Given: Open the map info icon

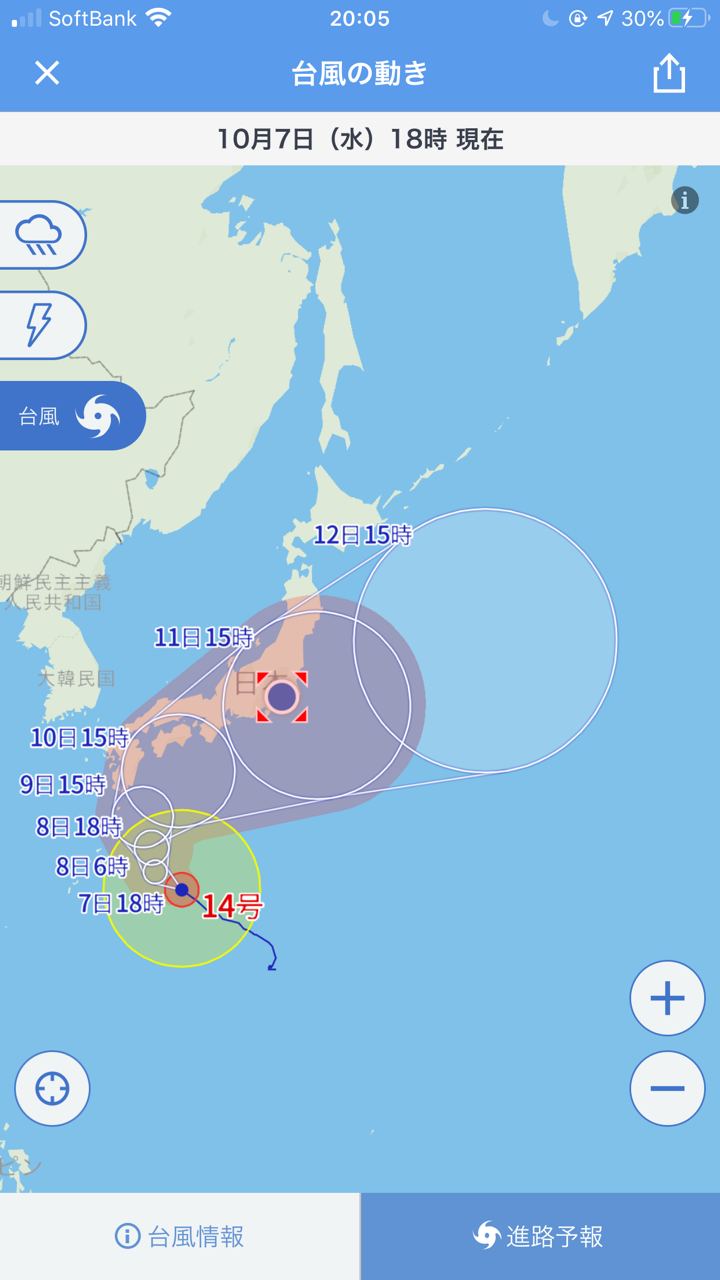Looking at the screenshot, I should point(684,200).
